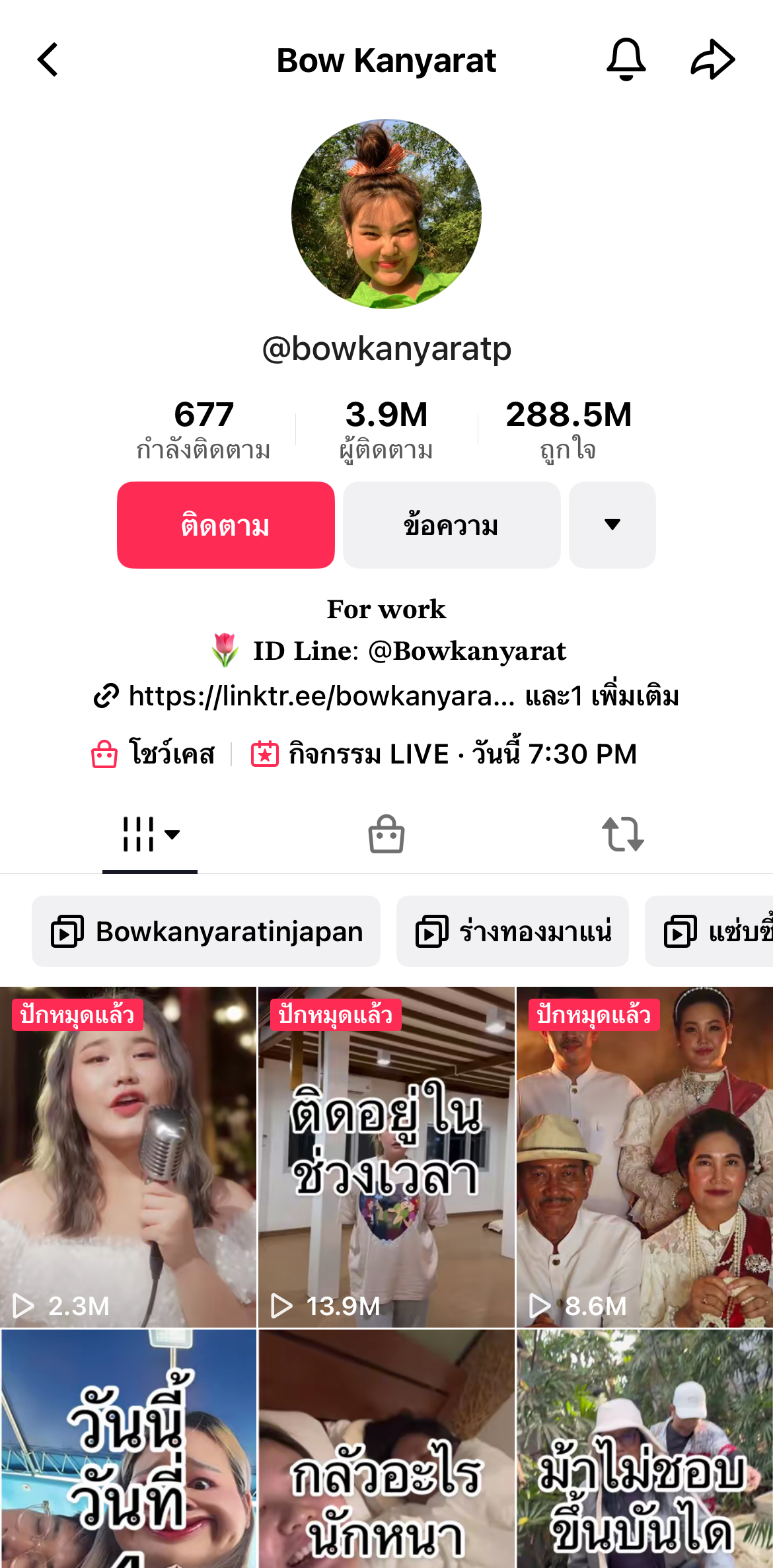Open the ร่างทองมาแน่ playlist
Image resolution: width=773 pixels, height=1568 pixels.
click(512, 931)
